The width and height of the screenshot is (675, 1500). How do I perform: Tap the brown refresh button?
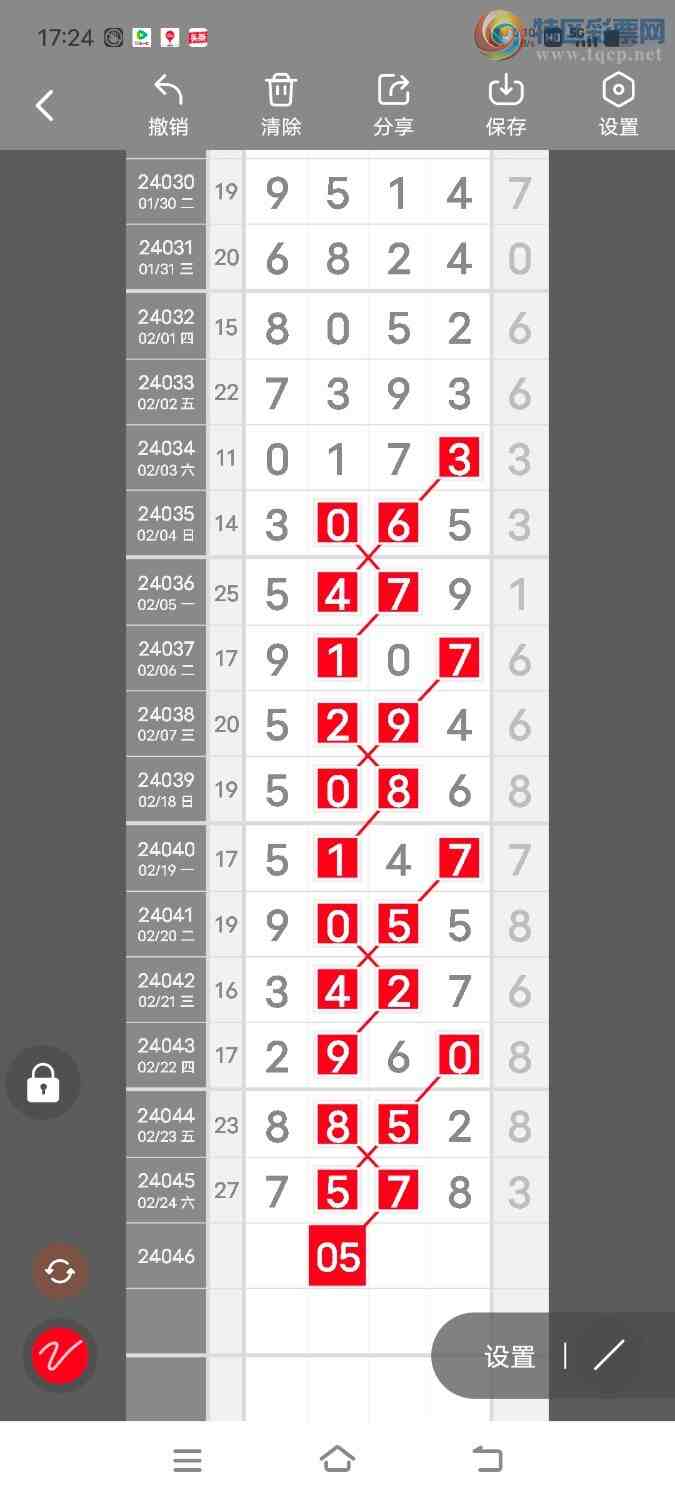click(x=60, y=1271)
